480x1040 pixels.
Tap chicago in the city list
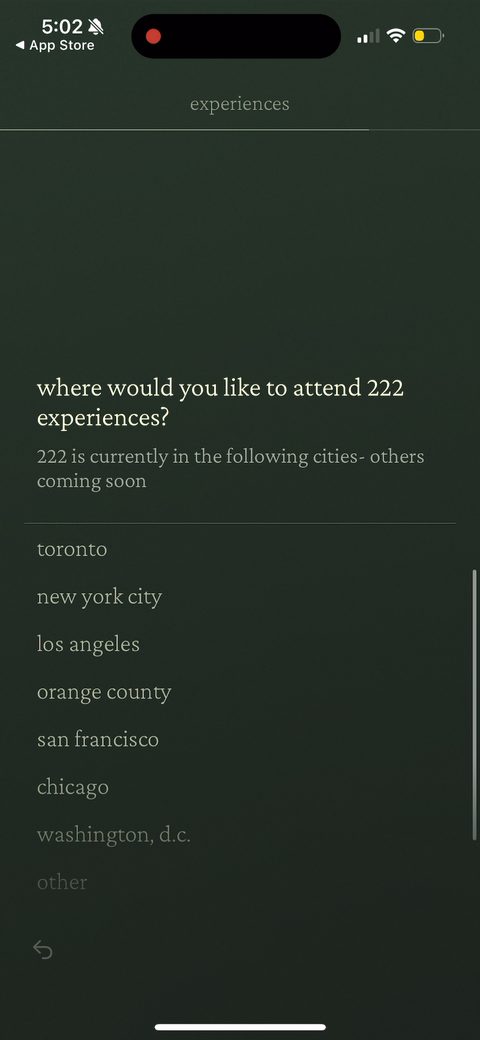pos(73,788)
